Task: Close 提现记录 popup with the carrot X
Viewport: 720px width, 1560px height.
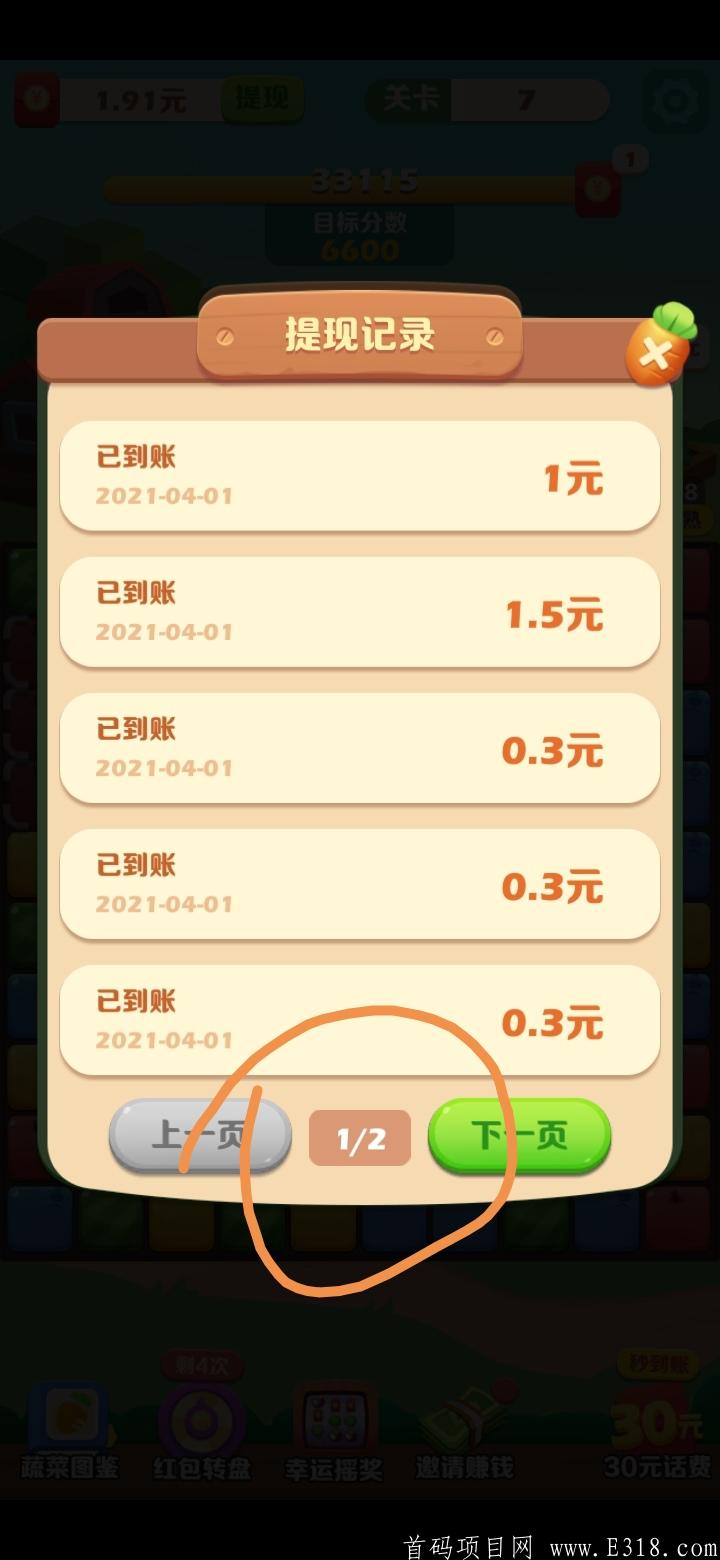Action: (655, 355)
